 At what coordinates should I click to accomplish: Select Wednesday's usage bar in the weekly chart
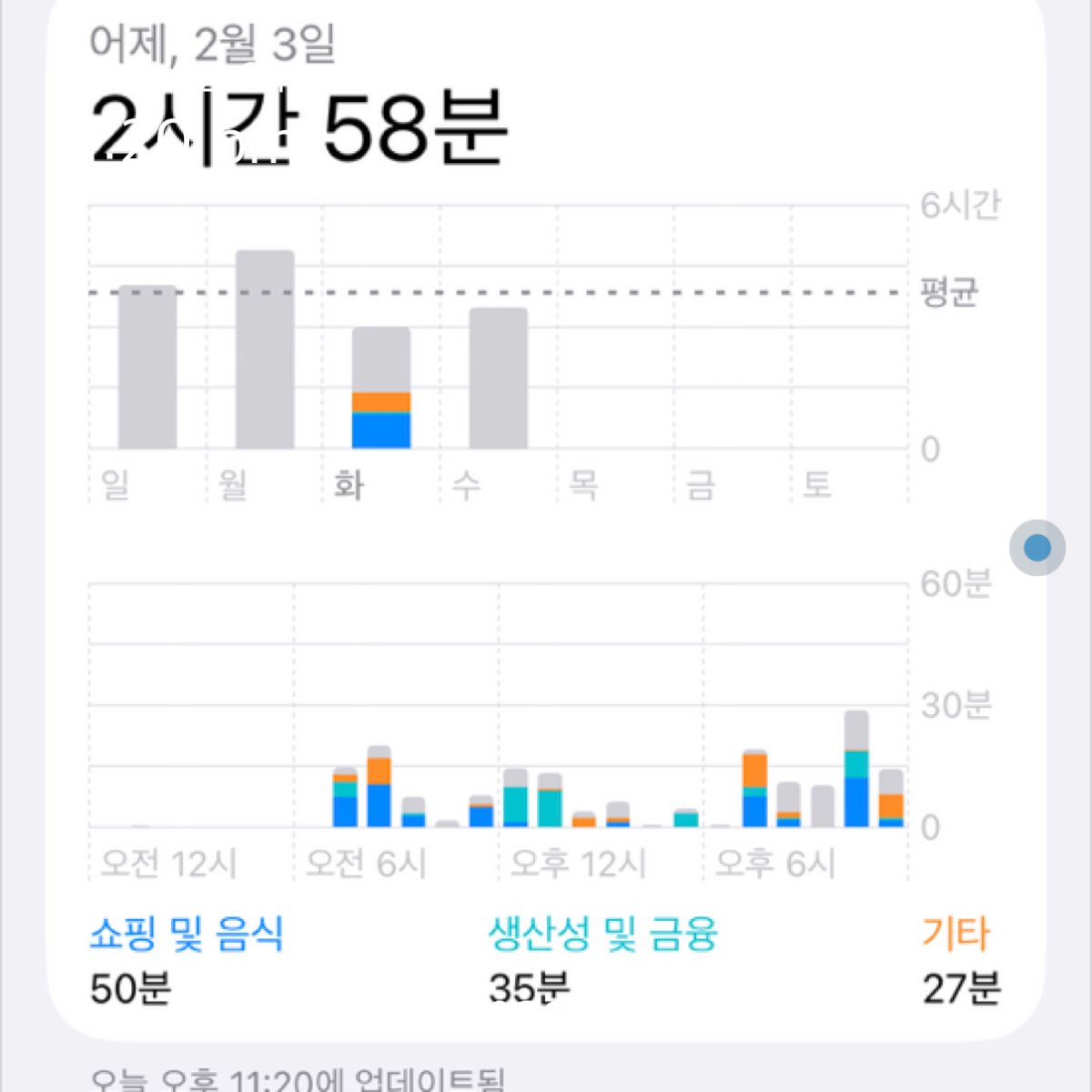point(499,379)
